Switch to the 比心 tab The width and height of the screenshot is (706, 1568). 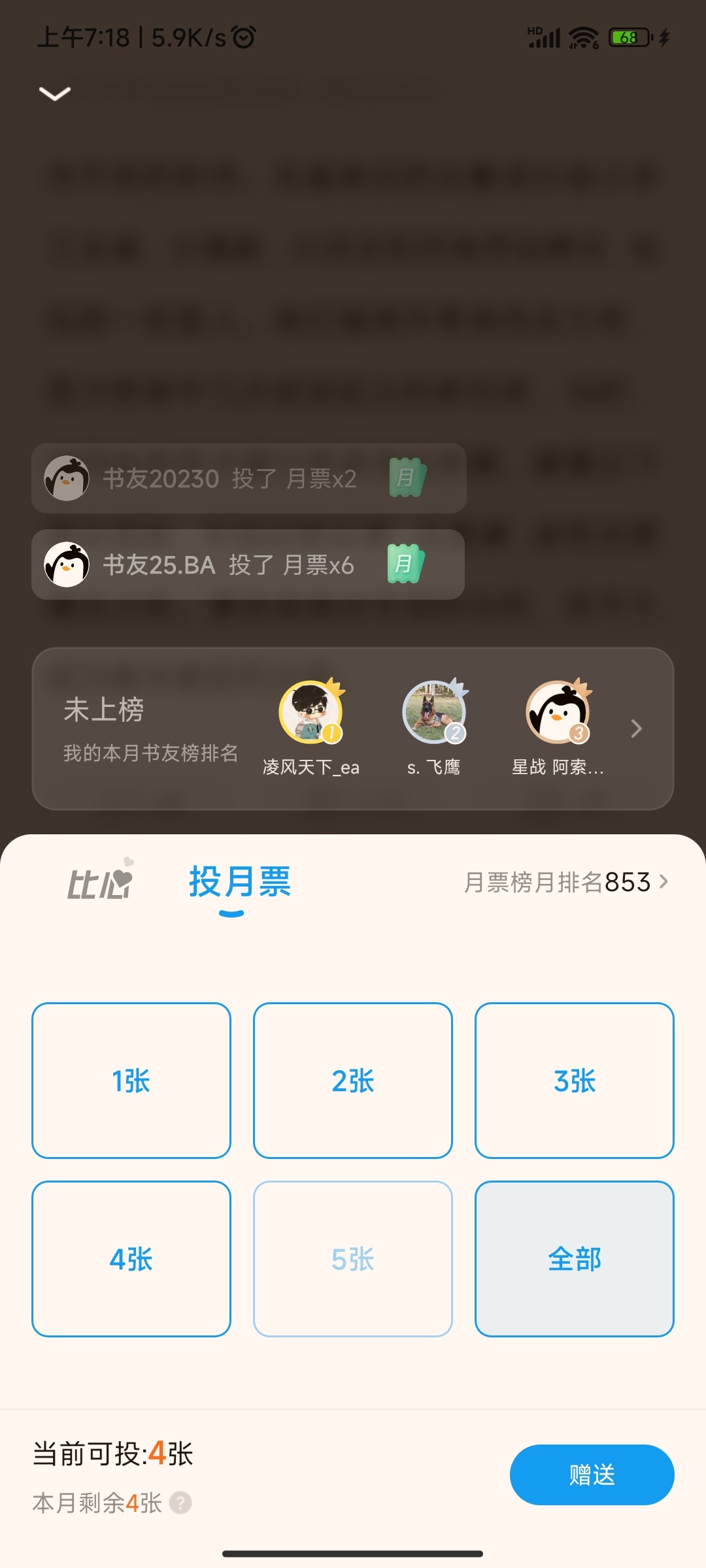point(100,882)
